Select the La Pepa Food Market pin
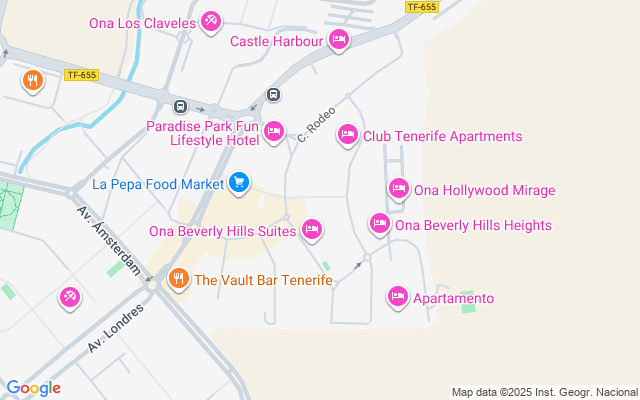640x400 pixels. [x=239, y=183]
